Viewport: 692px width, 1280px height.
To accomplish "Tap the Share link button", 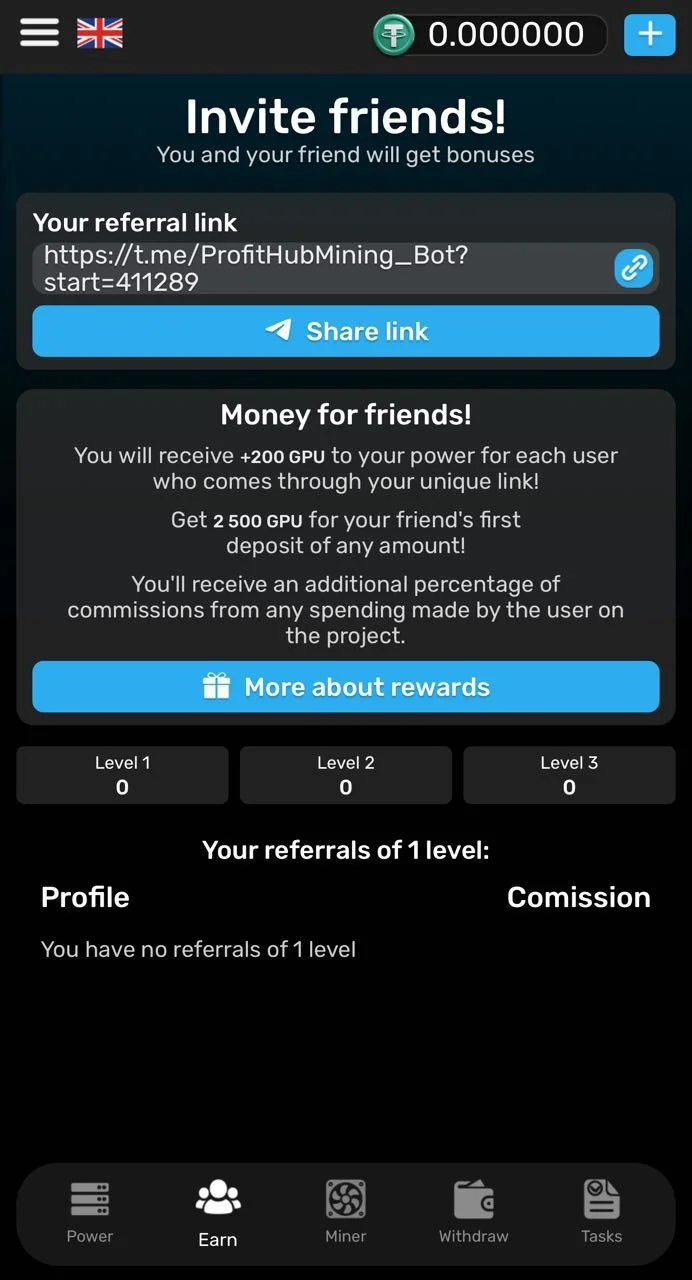I will pyautogui.click(x=346, y=331).
